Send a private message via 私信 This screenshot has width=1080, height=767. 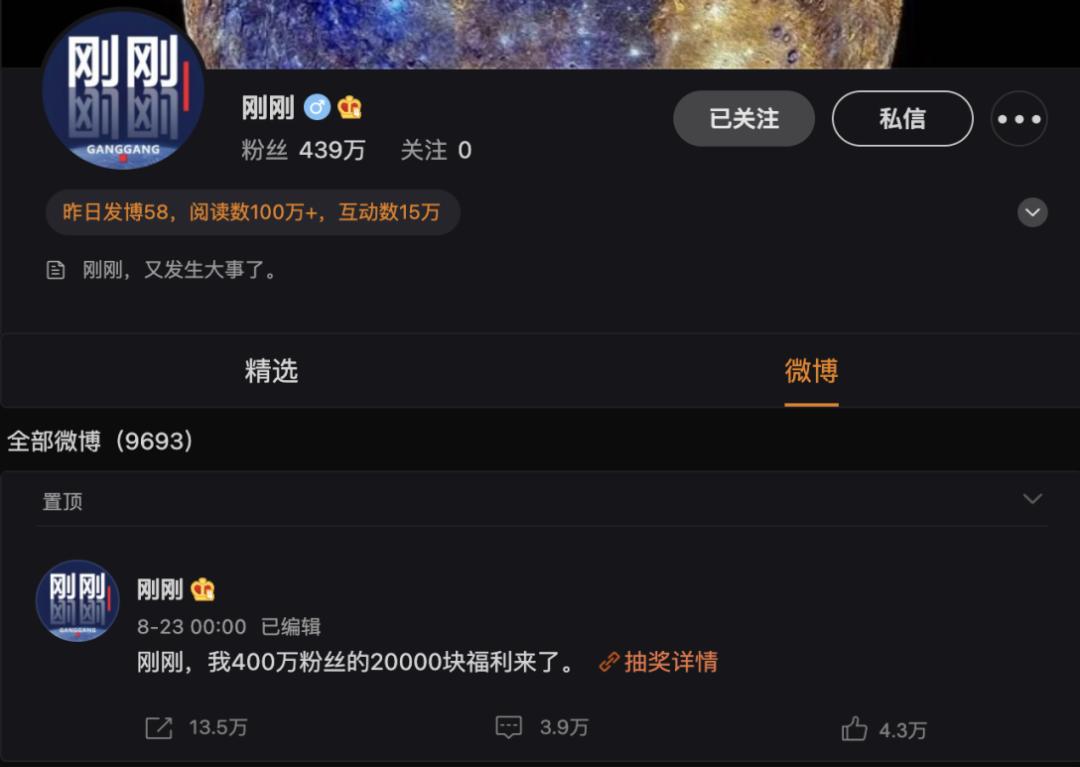(x=902, y=119)
